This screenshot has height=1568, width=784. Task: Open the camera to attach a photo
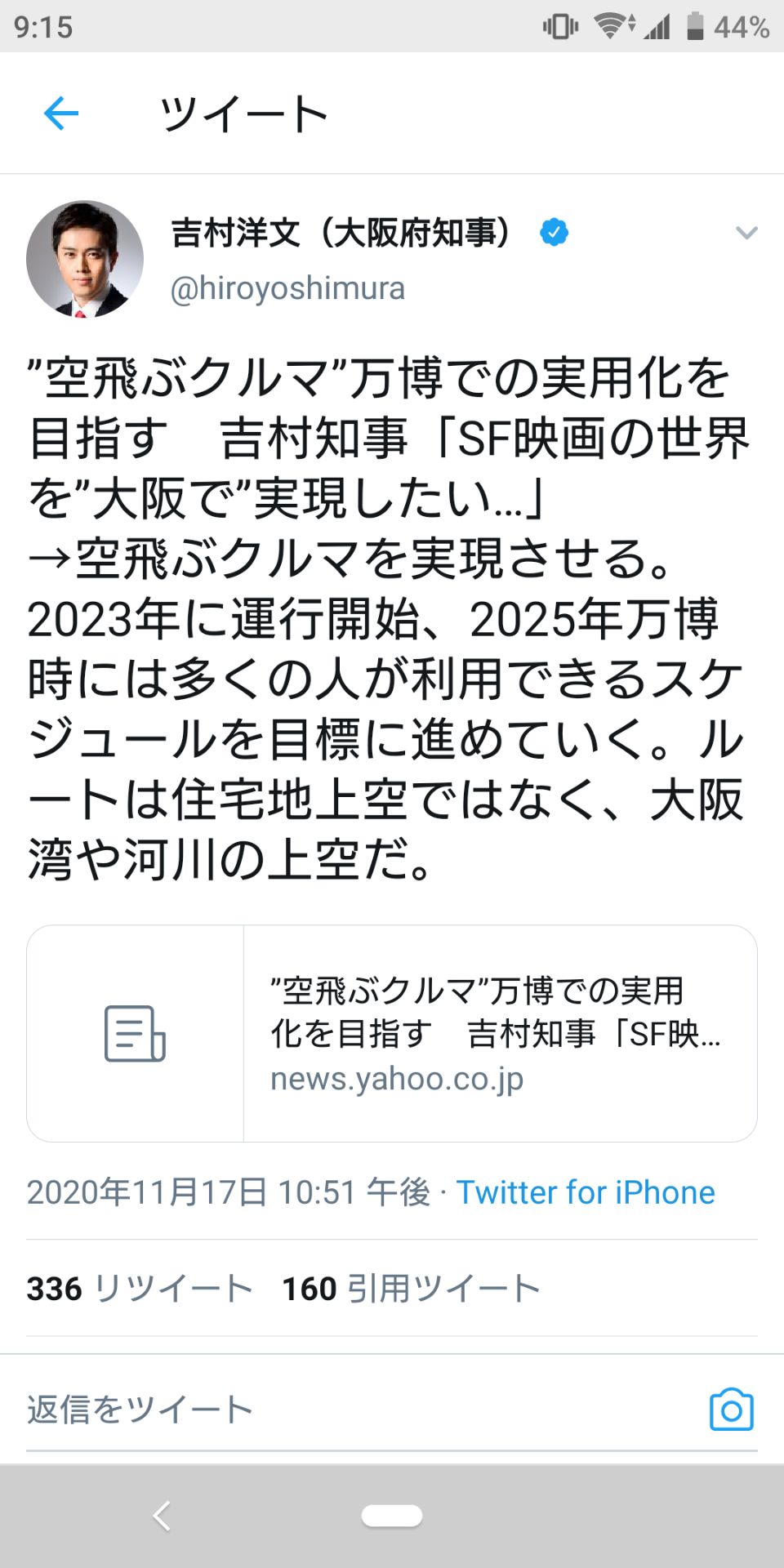click(x=733, y=1408)
